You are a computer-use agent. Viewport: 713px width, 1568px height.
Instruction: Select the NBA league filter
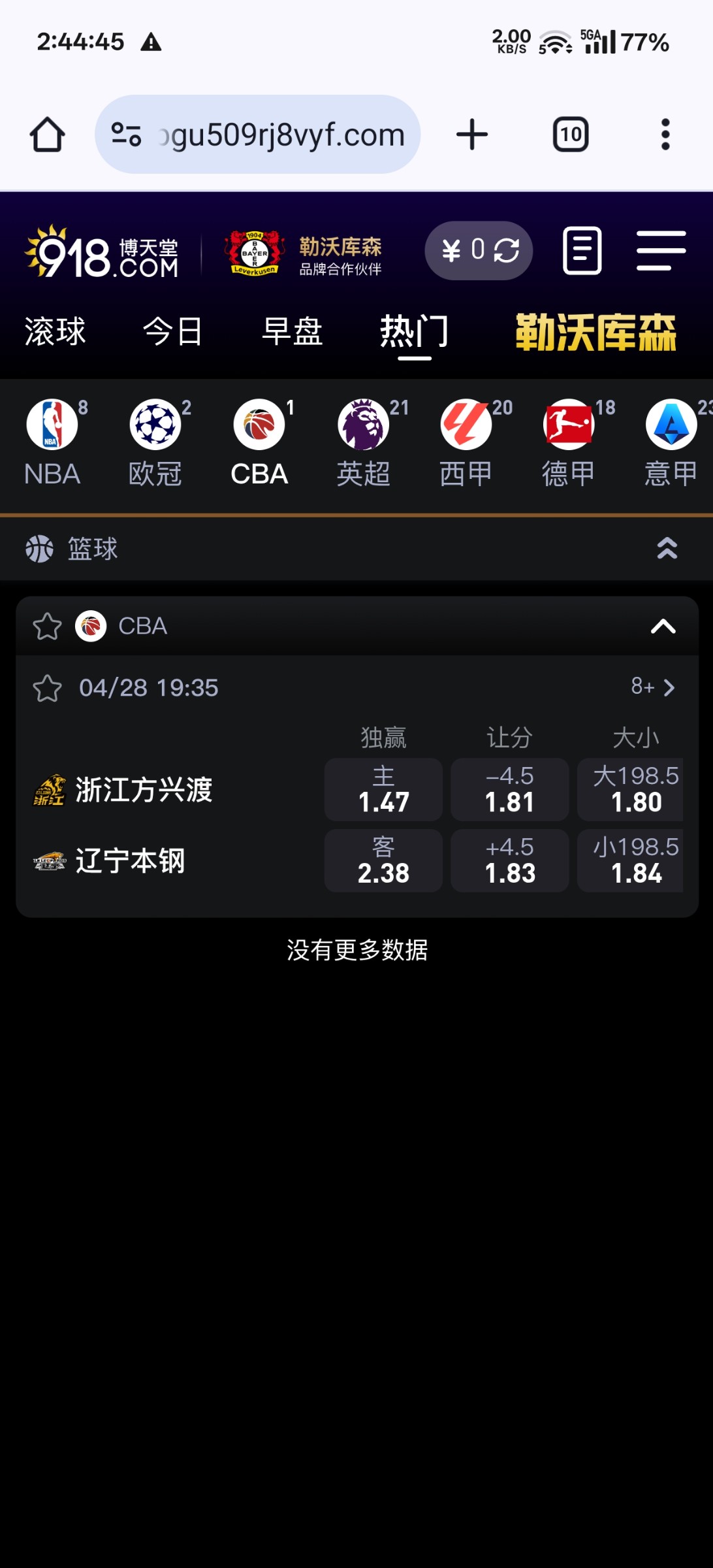[52, 444]
